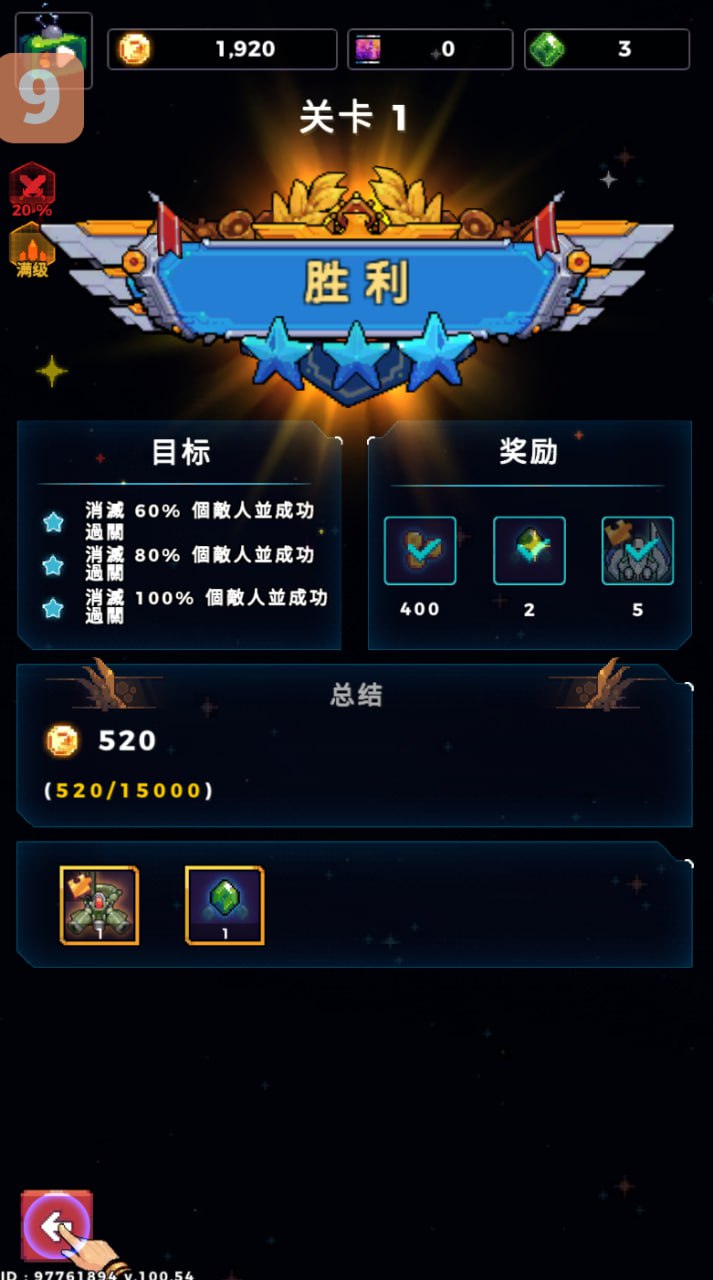Tap the 满级 max level icon
This screenshot has height=1280, width=713.
tap(32, 250)
